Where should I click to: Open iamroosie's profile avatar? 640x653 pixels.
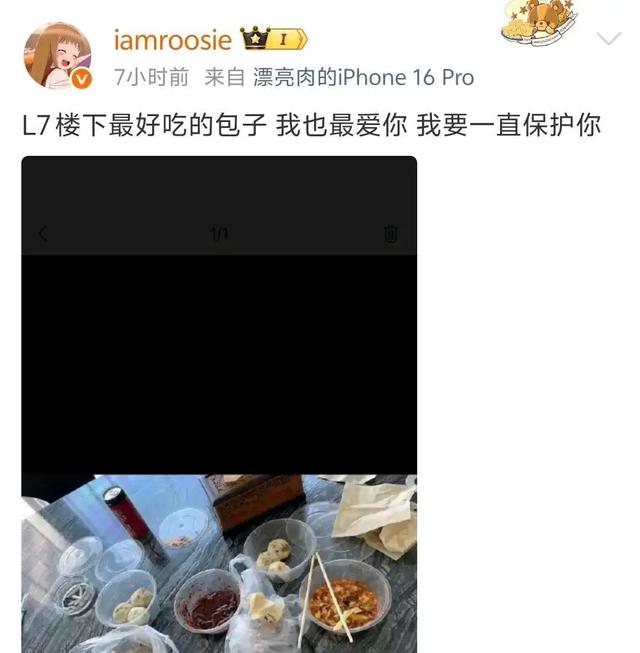(x=58, y=55)
